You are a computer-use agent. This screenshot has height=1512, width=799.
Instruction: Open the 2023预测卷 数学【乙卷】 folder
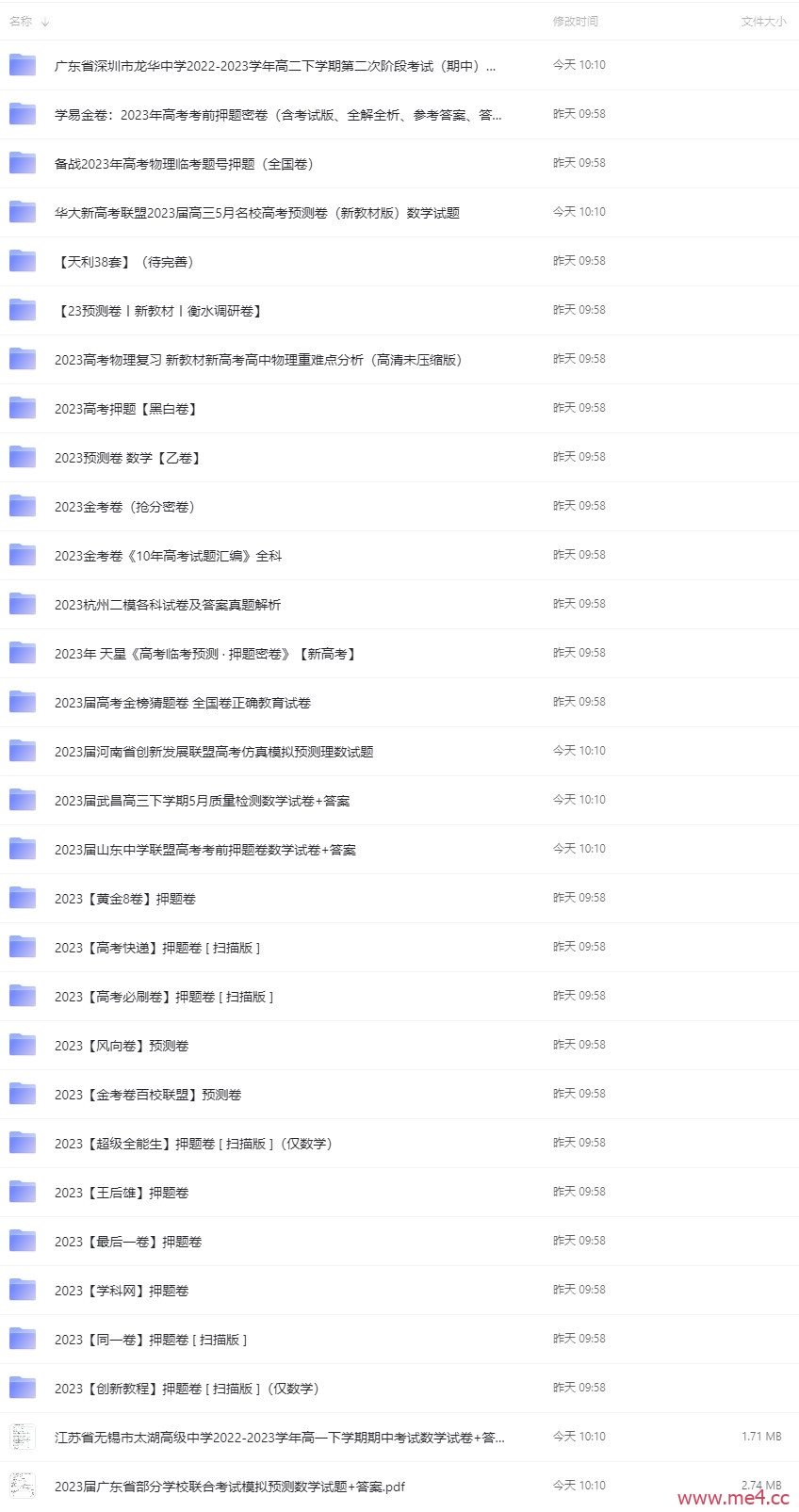click(x=127, y=458)
